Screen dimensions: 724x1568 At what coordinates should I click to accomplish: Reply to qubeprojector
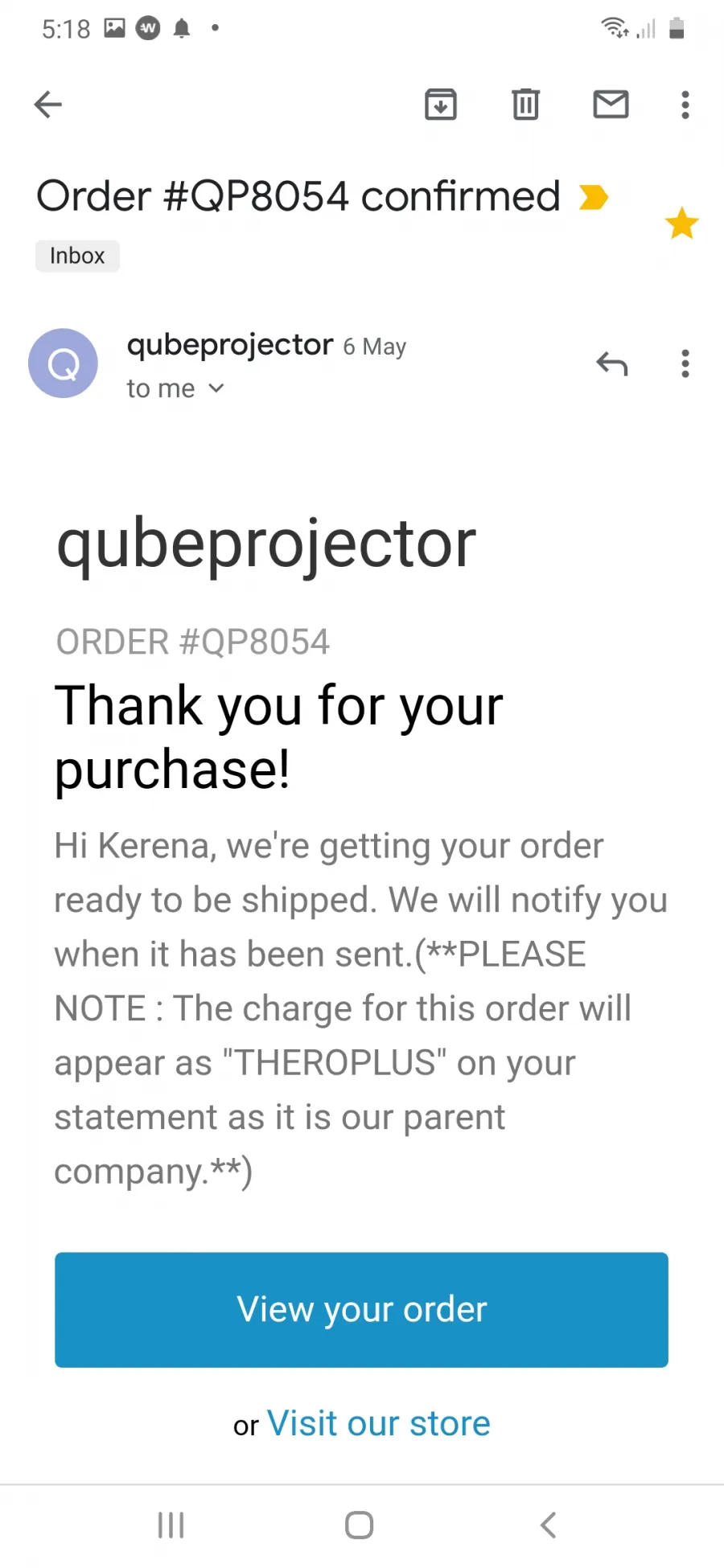[612, 363]
